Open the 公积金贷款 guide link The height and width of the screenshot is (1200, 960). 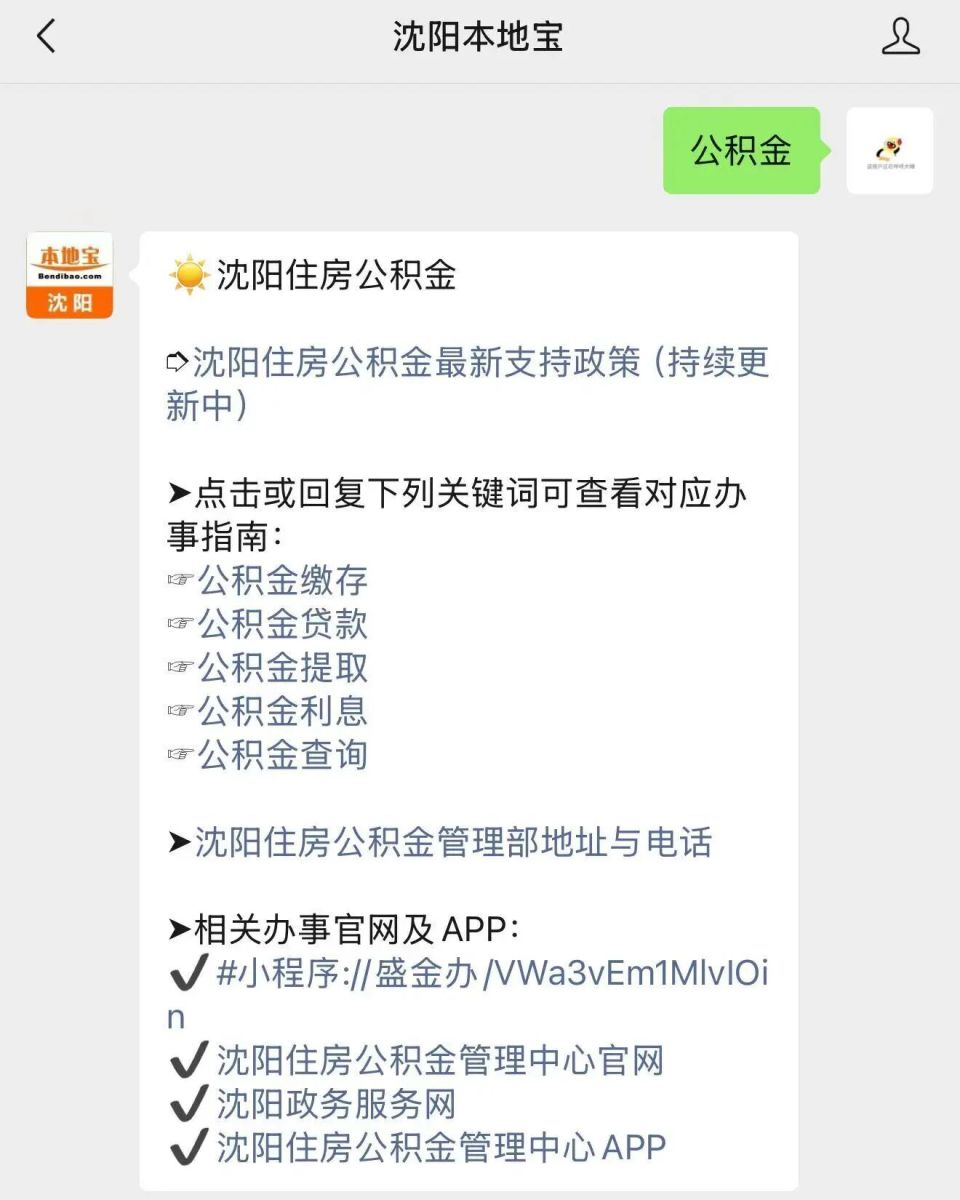[x=284, y=624]
